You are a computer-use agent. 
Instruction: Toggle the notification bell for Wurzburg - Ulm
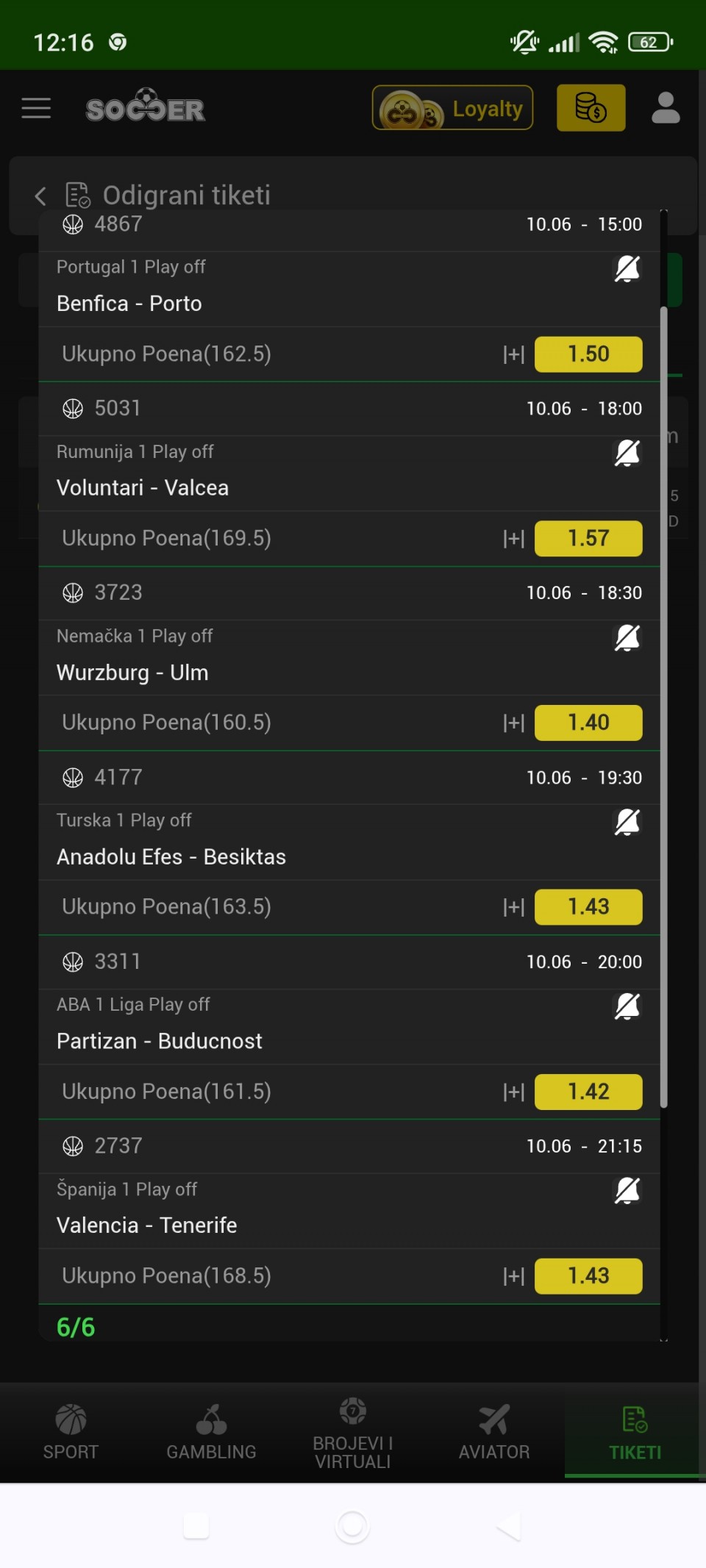tap(627, 638)
